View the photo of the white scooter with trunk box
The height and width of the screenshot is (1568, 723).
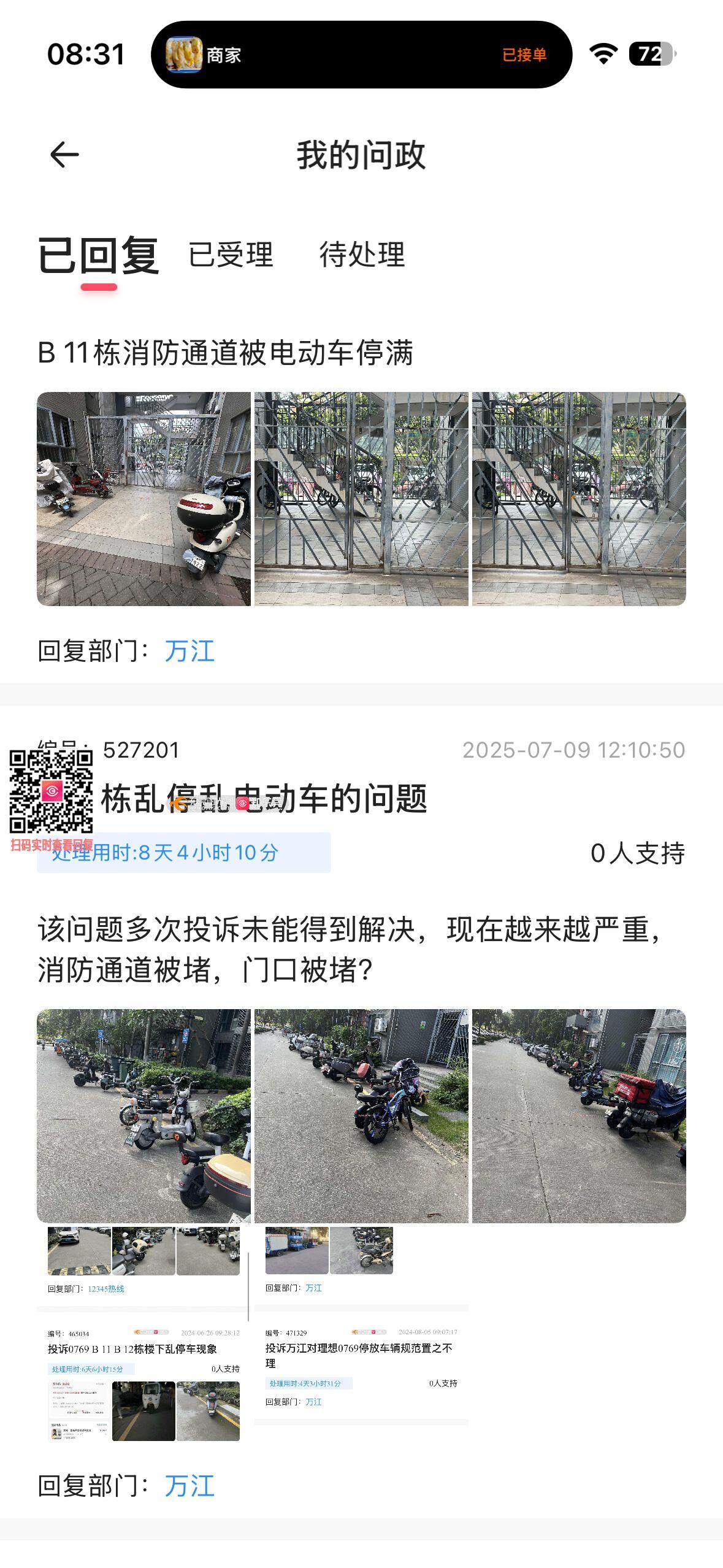(x=144, y=499)
